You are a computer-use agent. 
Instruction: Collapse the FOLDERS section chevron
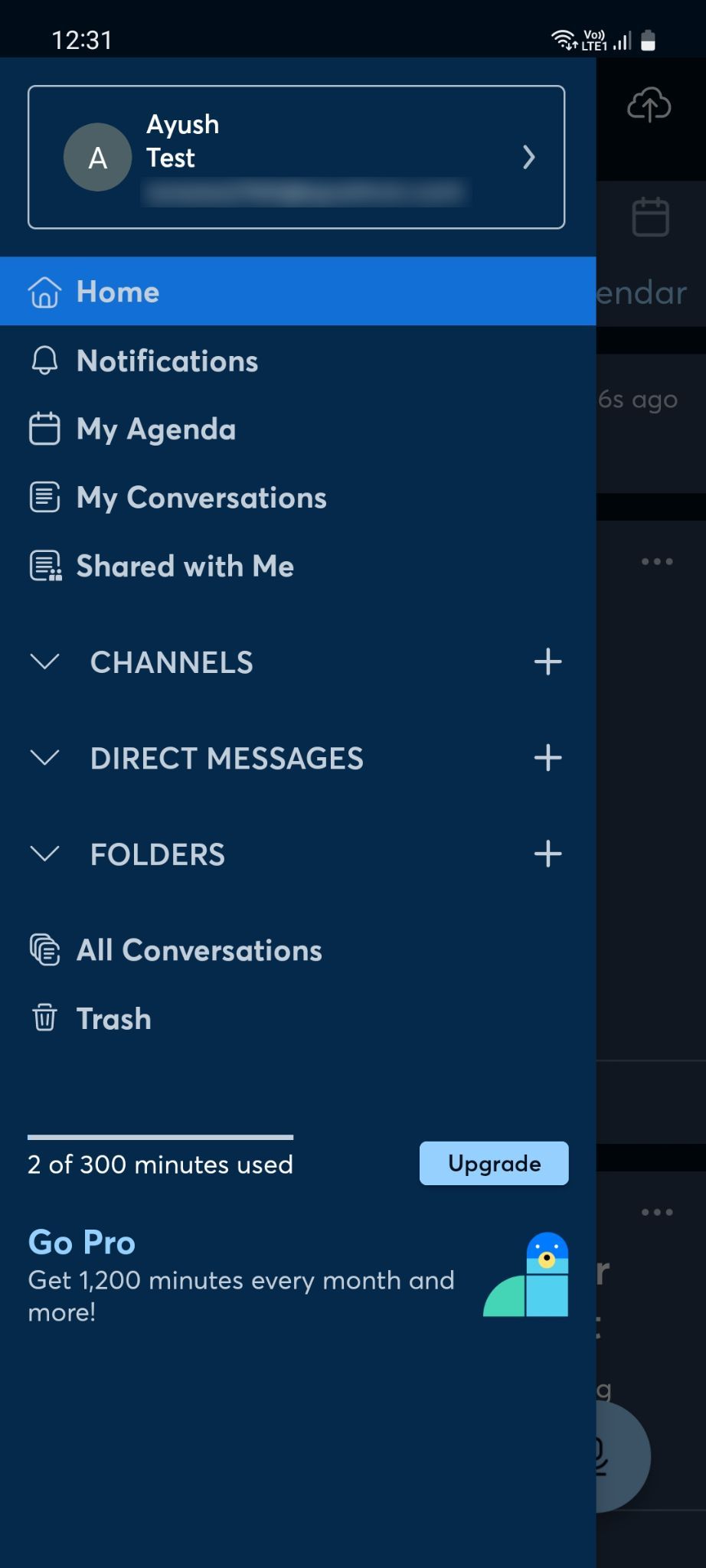tap(44, 855)
